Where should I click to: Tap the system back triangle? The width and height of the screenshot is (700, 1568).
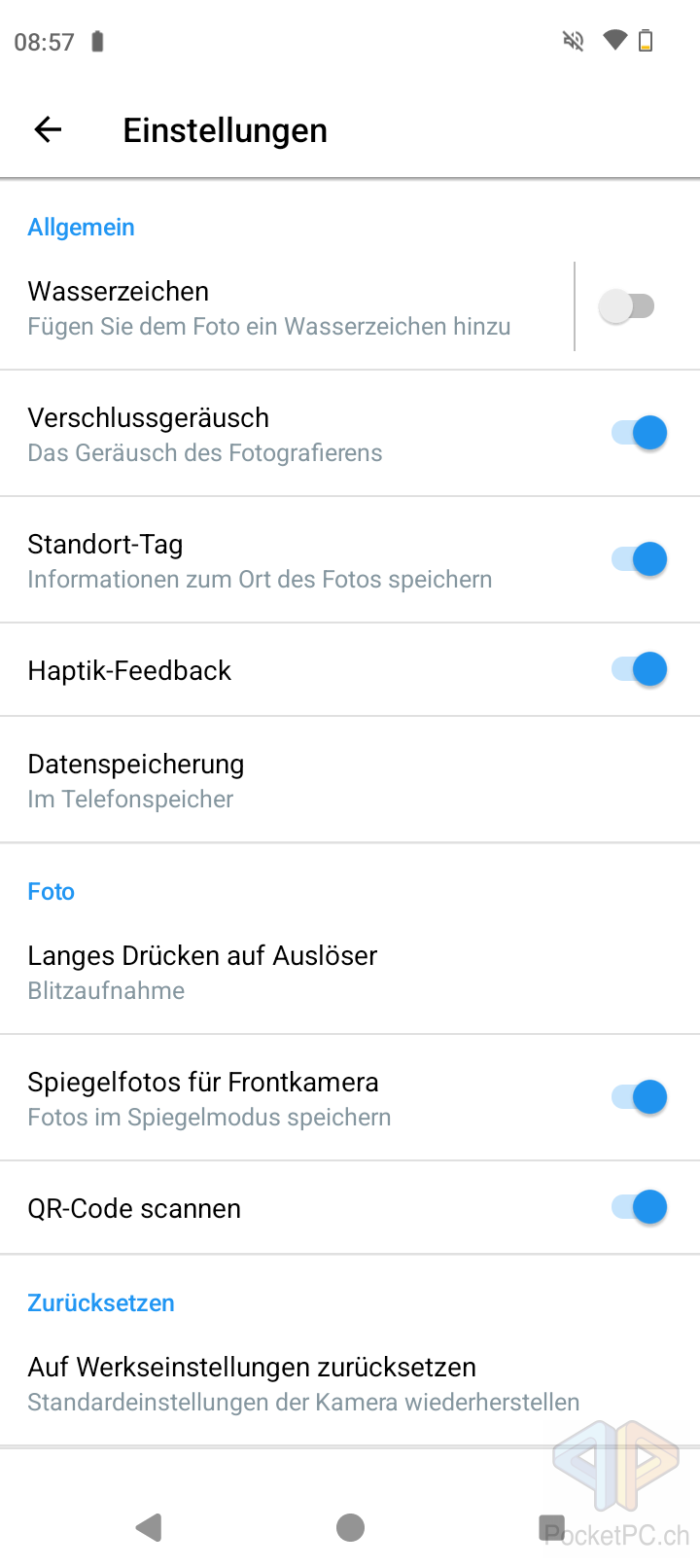click(149, 1527)
